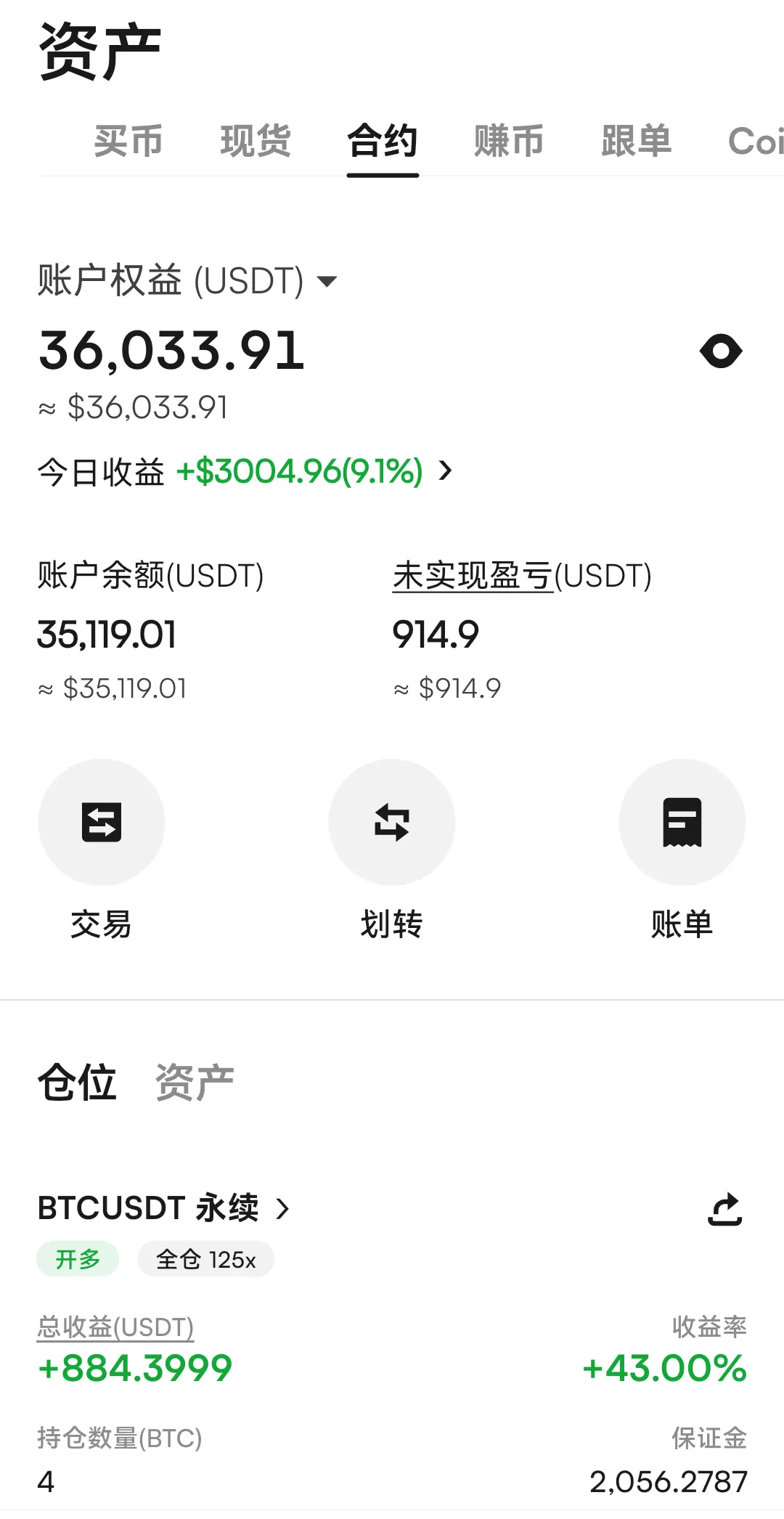Tap the underlined 未实现盈亏 label
784x1519 pixels.
473,576
